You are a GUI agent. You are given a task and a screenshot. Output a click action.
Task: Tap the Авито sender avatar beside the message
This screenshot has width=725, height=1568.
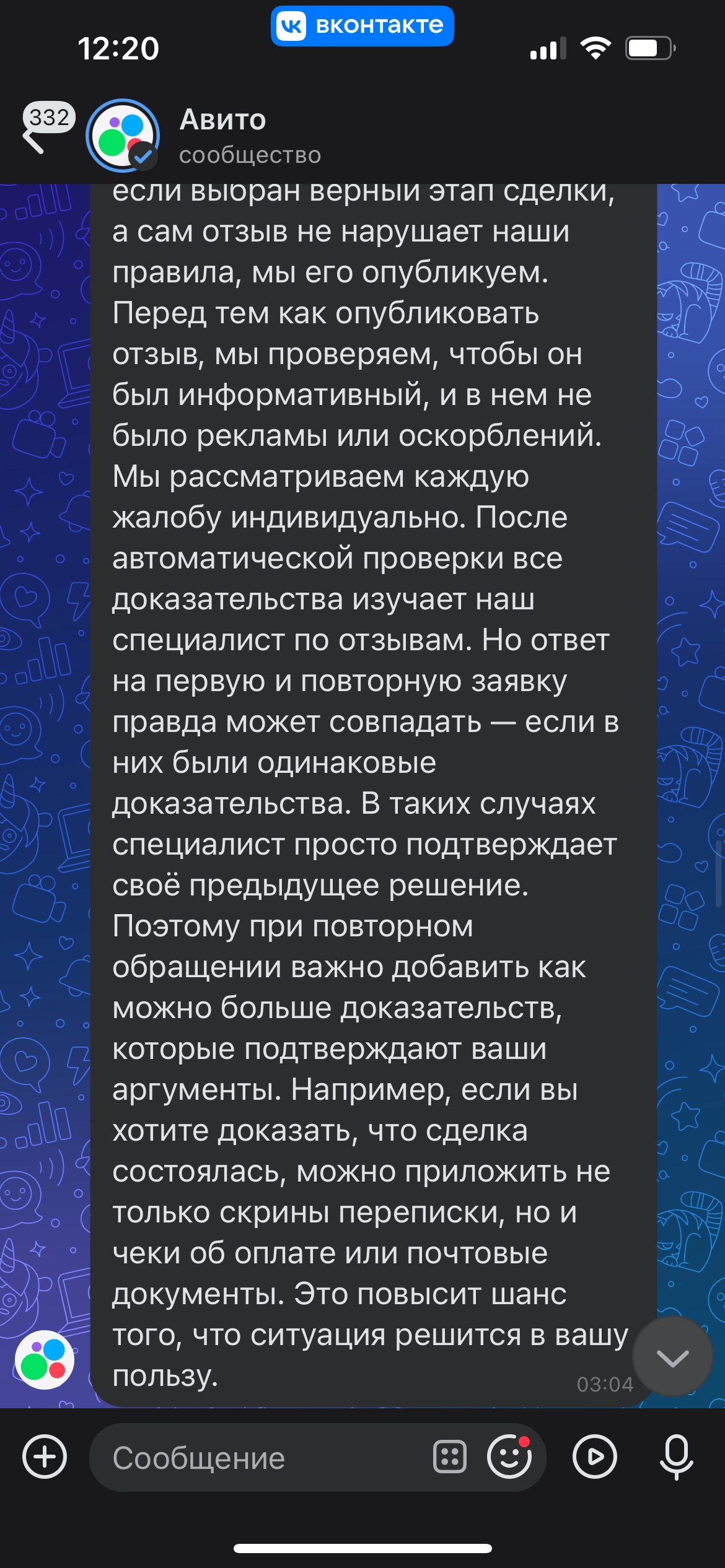click(45, 1360)
